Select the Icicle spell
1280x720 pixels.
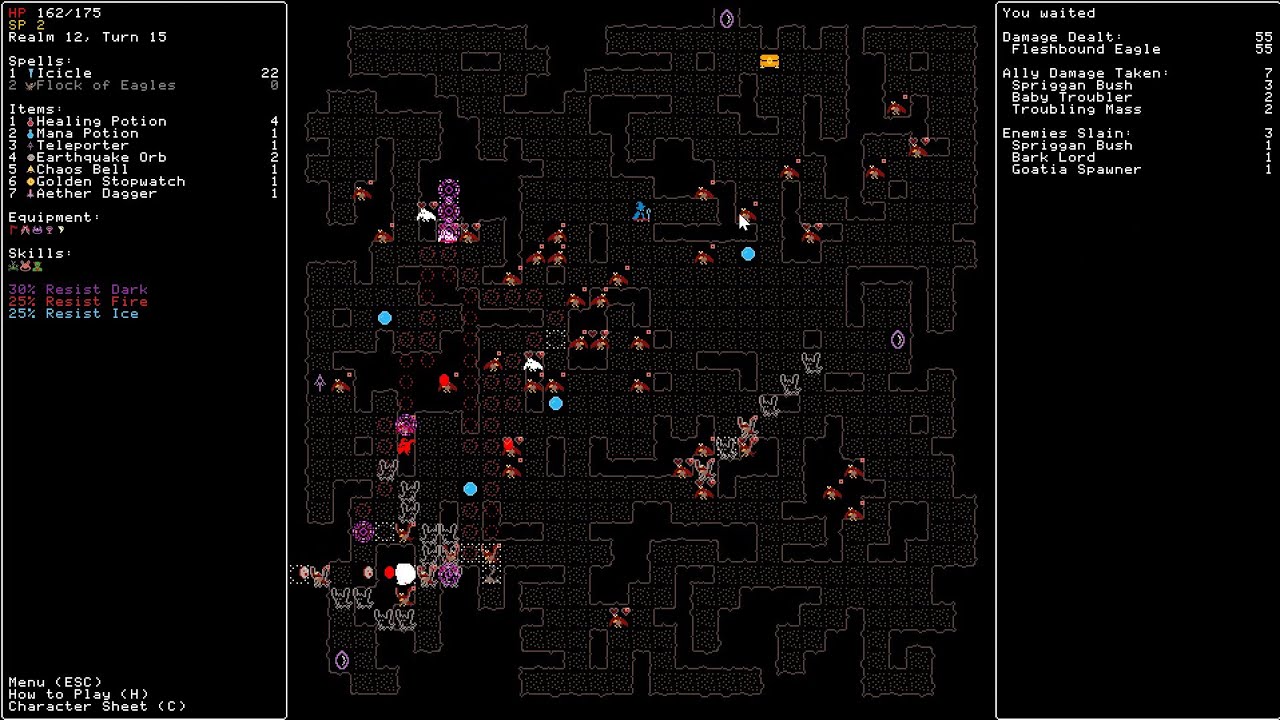pos(64,73)
